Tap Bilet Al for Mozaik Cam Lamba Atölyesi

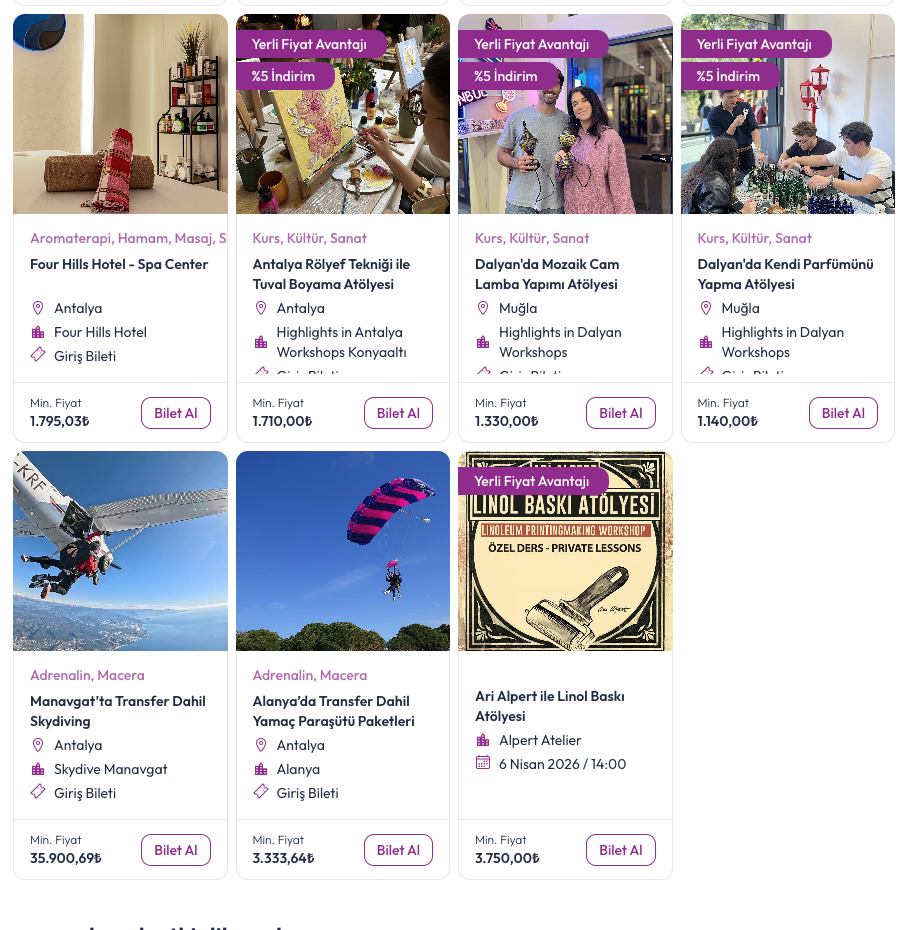pos(620,413)
